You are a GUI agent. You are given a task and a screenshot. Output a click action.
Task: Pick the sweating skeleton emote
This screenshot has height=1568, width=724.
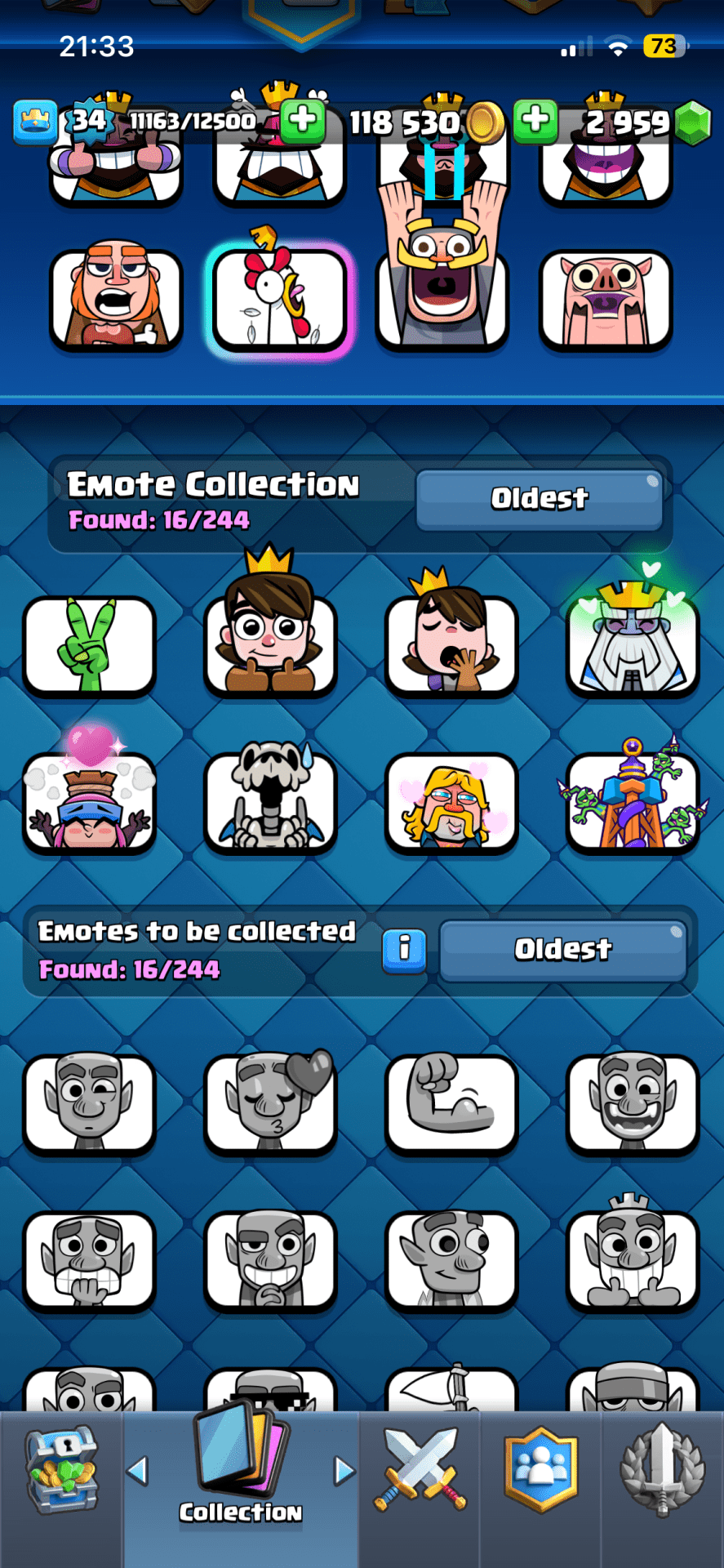tap(270, 802)
